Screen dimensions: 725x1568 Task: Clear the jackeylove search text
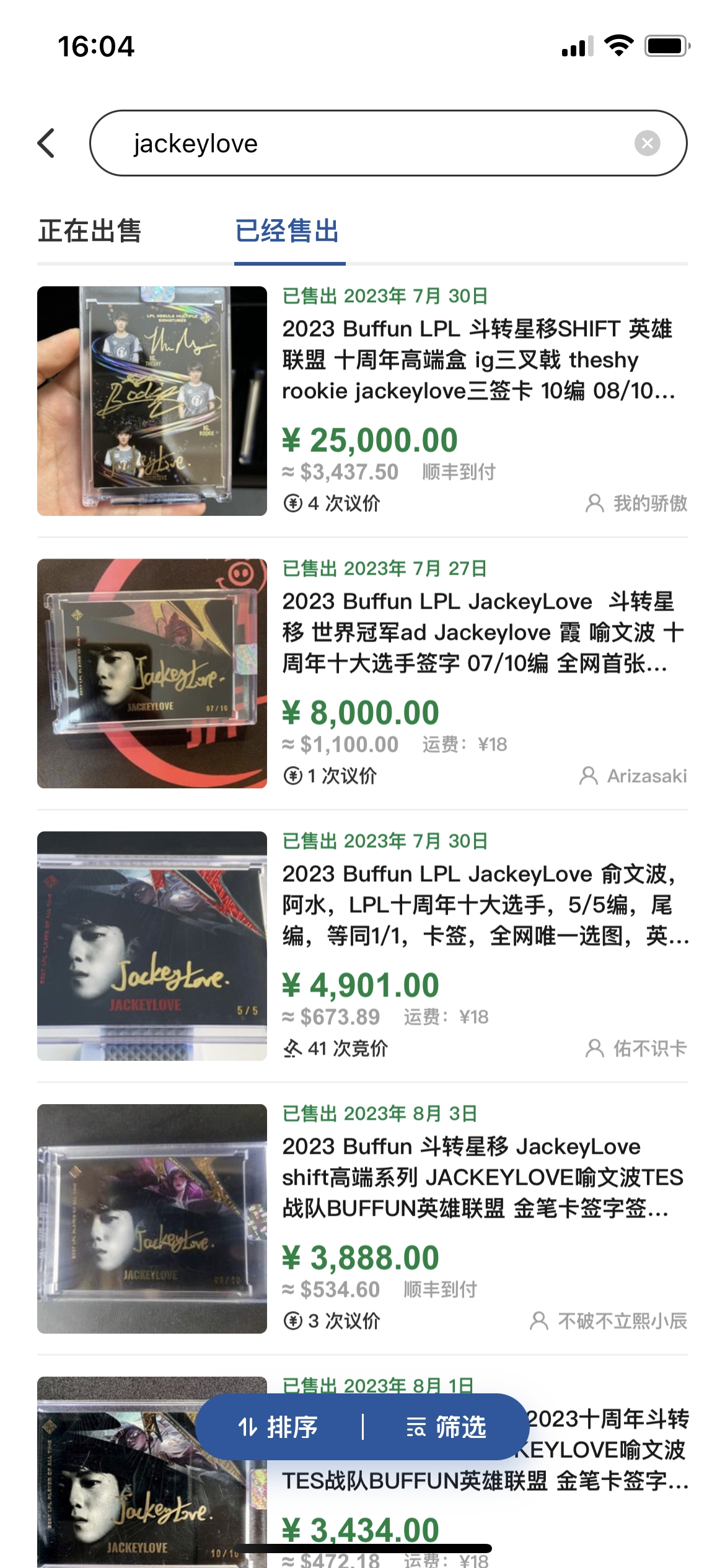pyautogui.click(x=647, y=144)
